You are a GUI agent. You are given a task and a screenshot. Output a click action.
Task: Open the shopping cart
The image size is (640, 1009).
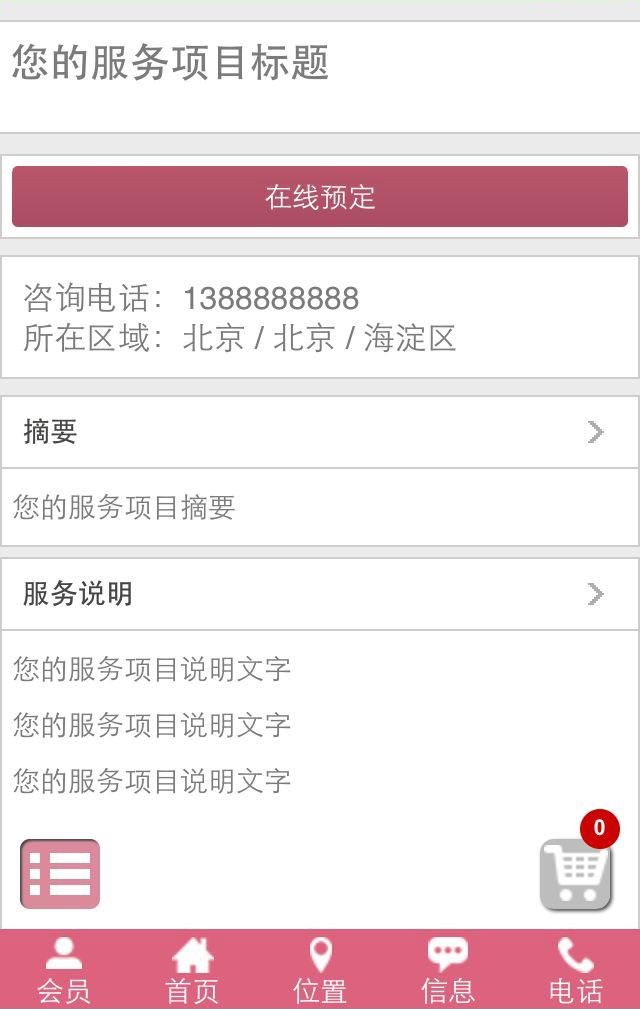click(577, 875)
